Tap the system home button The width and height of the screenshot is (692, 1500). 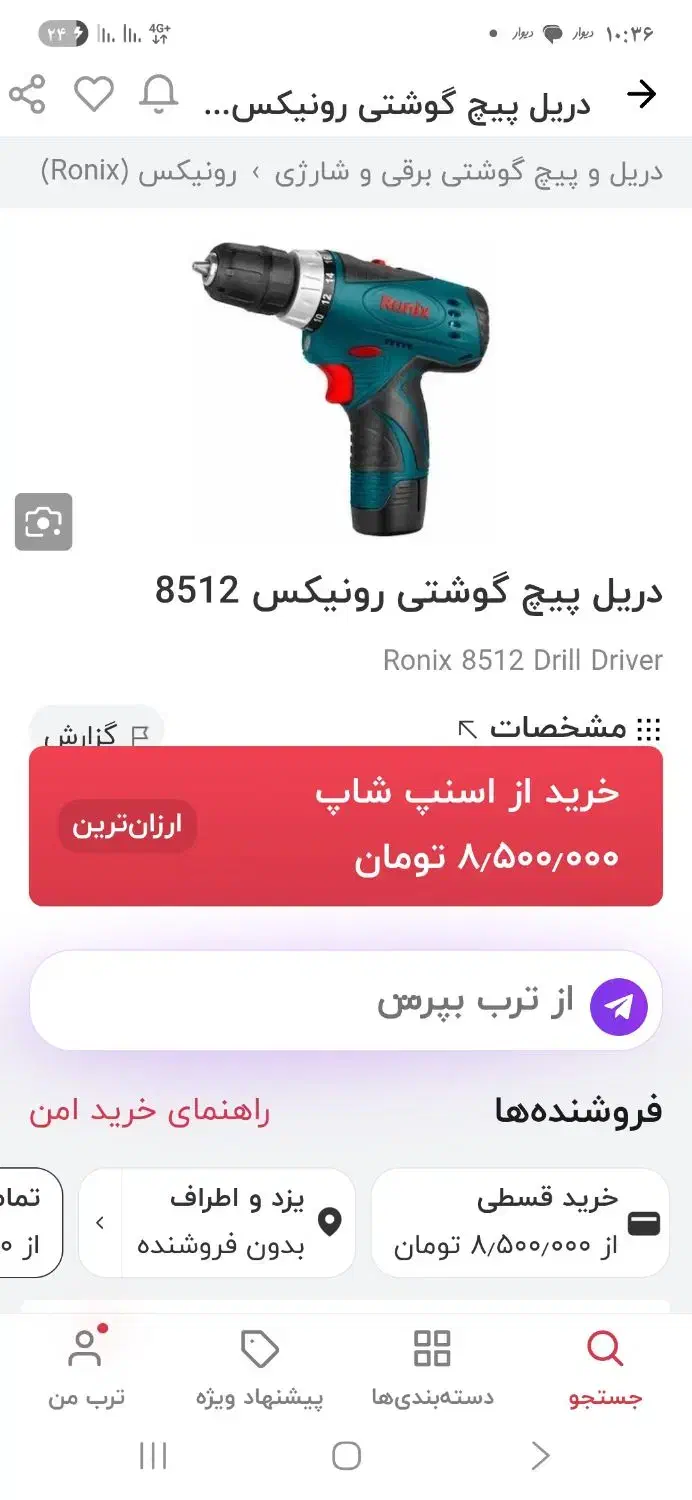click(x=346, y=1456)
